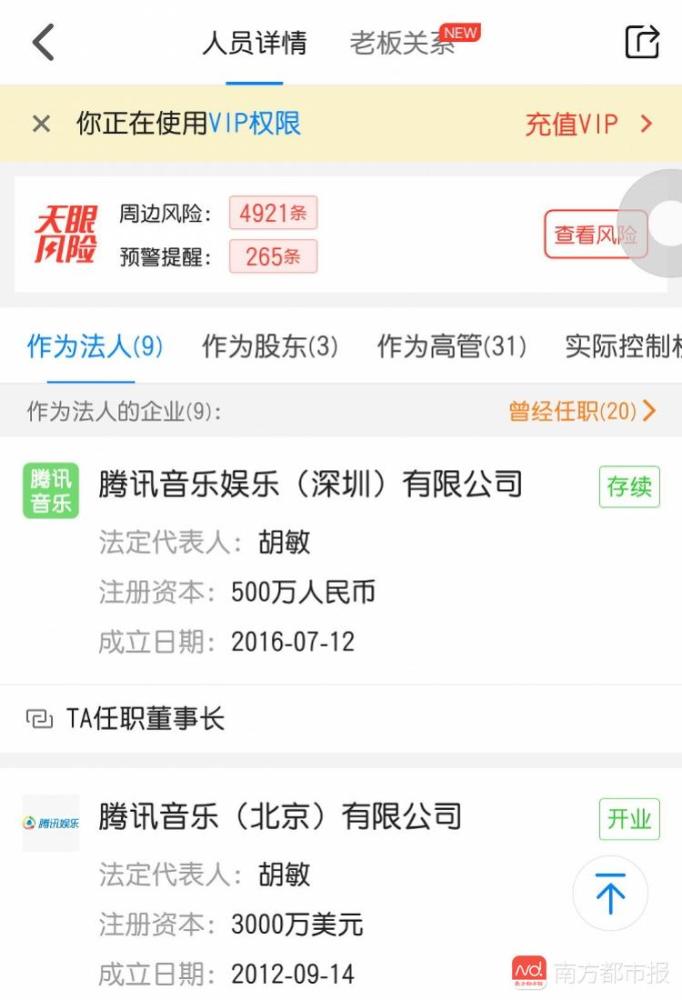
Task: Select the 作为法人(9) tab
Action: (94, 347)
